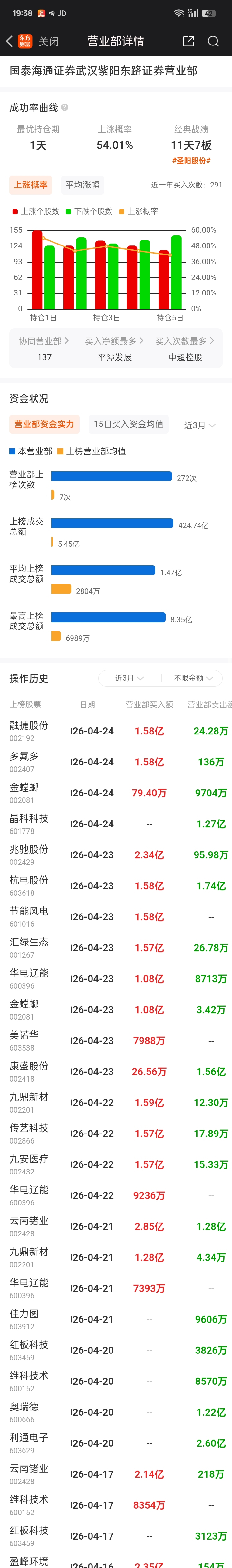Switch to 15日买入资金均值 tab
This screenshot has height=1568, width=232.
[x=129, y=424]
